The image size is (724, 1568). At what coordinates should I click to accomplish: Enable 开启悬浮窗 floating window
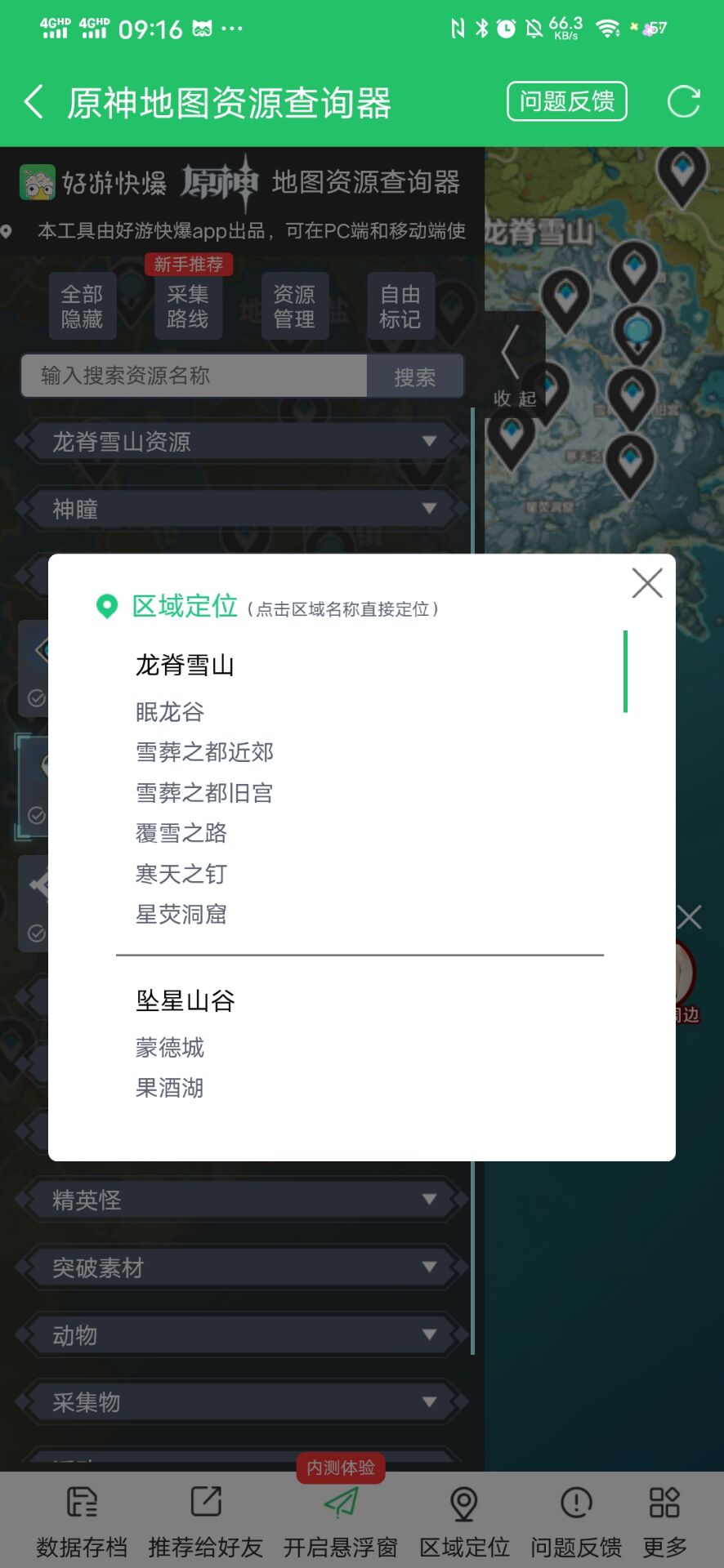(x=341, y=1521)
